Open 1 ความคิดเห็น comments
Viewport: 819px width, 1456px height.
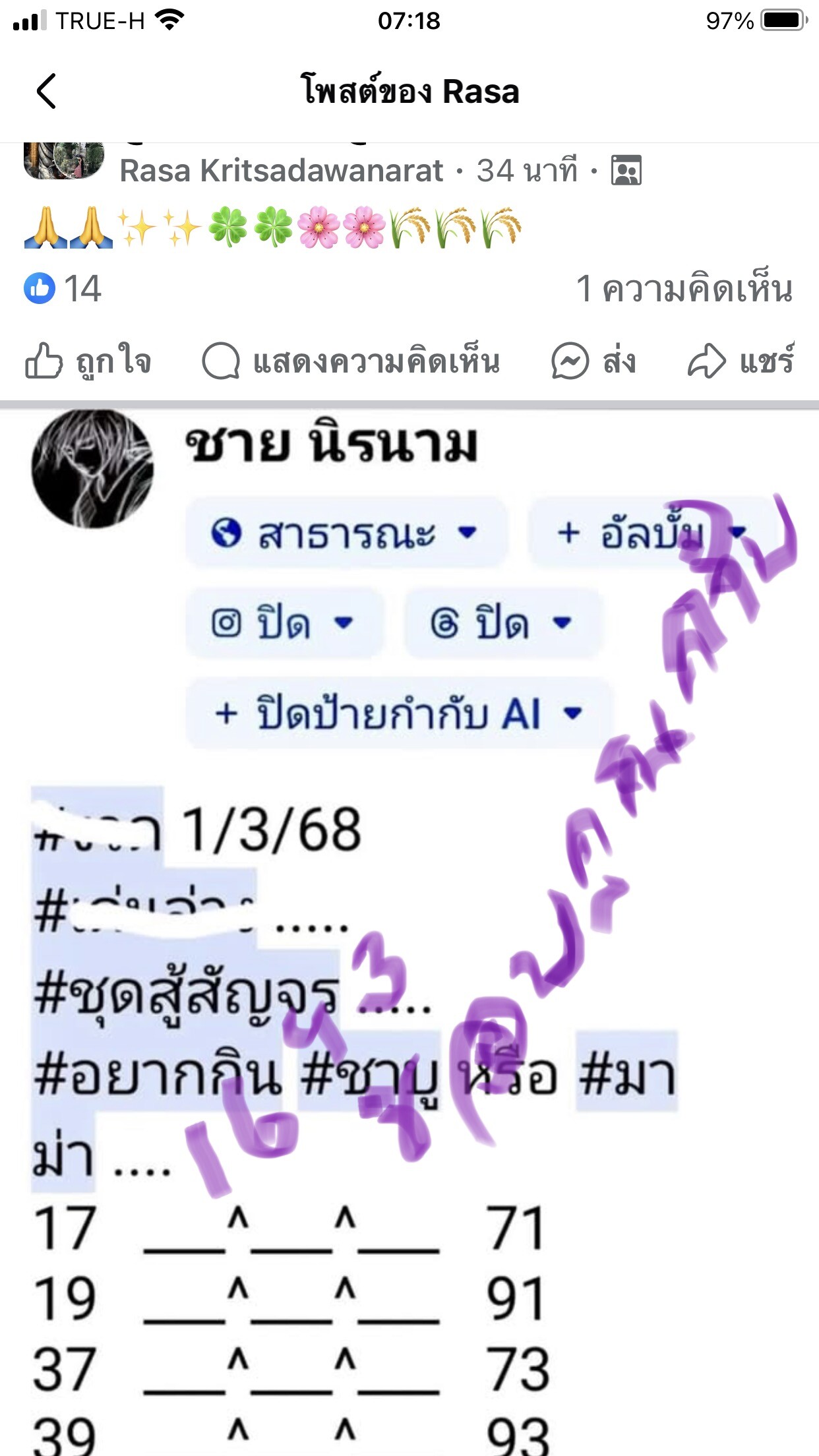point(683,289)
